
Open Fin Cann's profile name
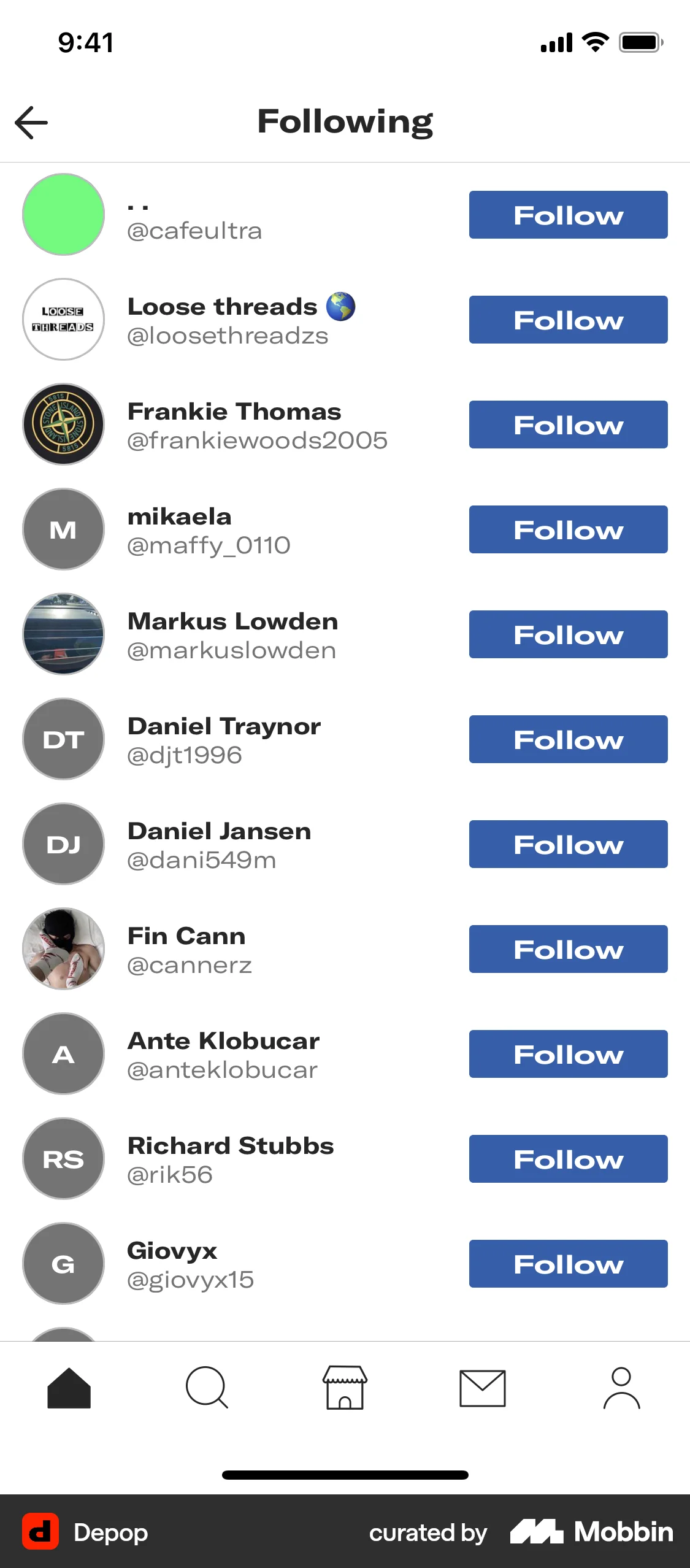(186, 936)
